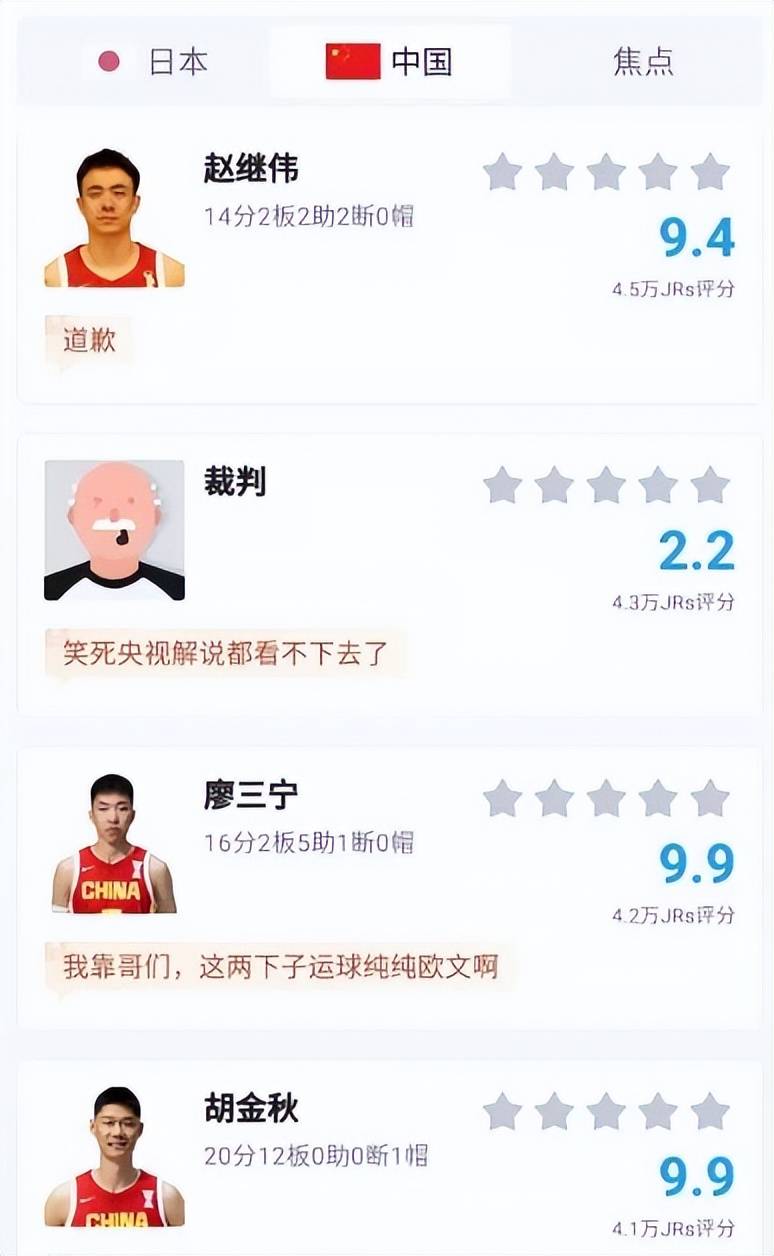Image resolution: width=774 pixels, height=1256 pixels.
Task: Rate 裁判 with one star
Action: pyautogui.click(x=502, y=486)
